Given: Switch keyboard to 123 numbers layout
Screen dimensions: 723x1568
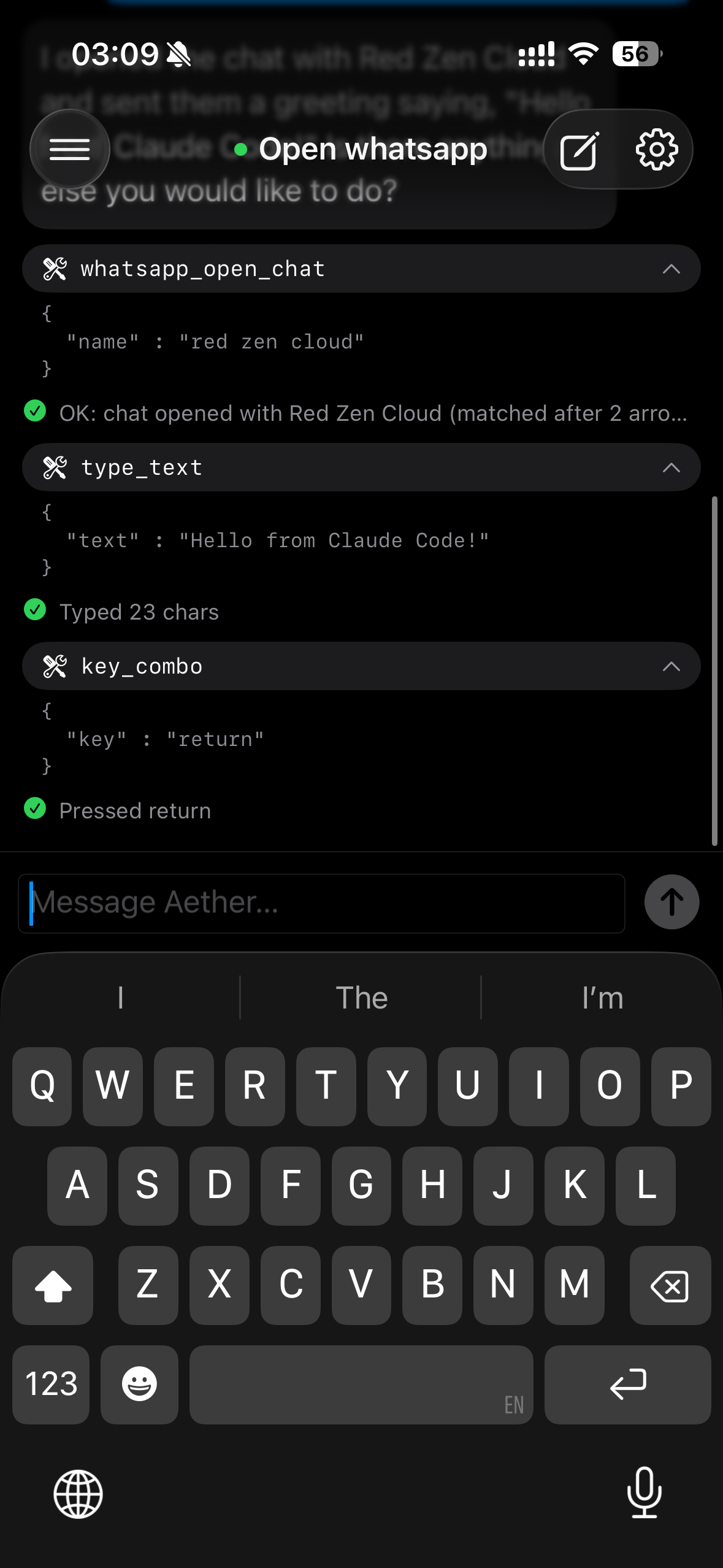Looking at the screenshot, I should (x=51, y=1385).
